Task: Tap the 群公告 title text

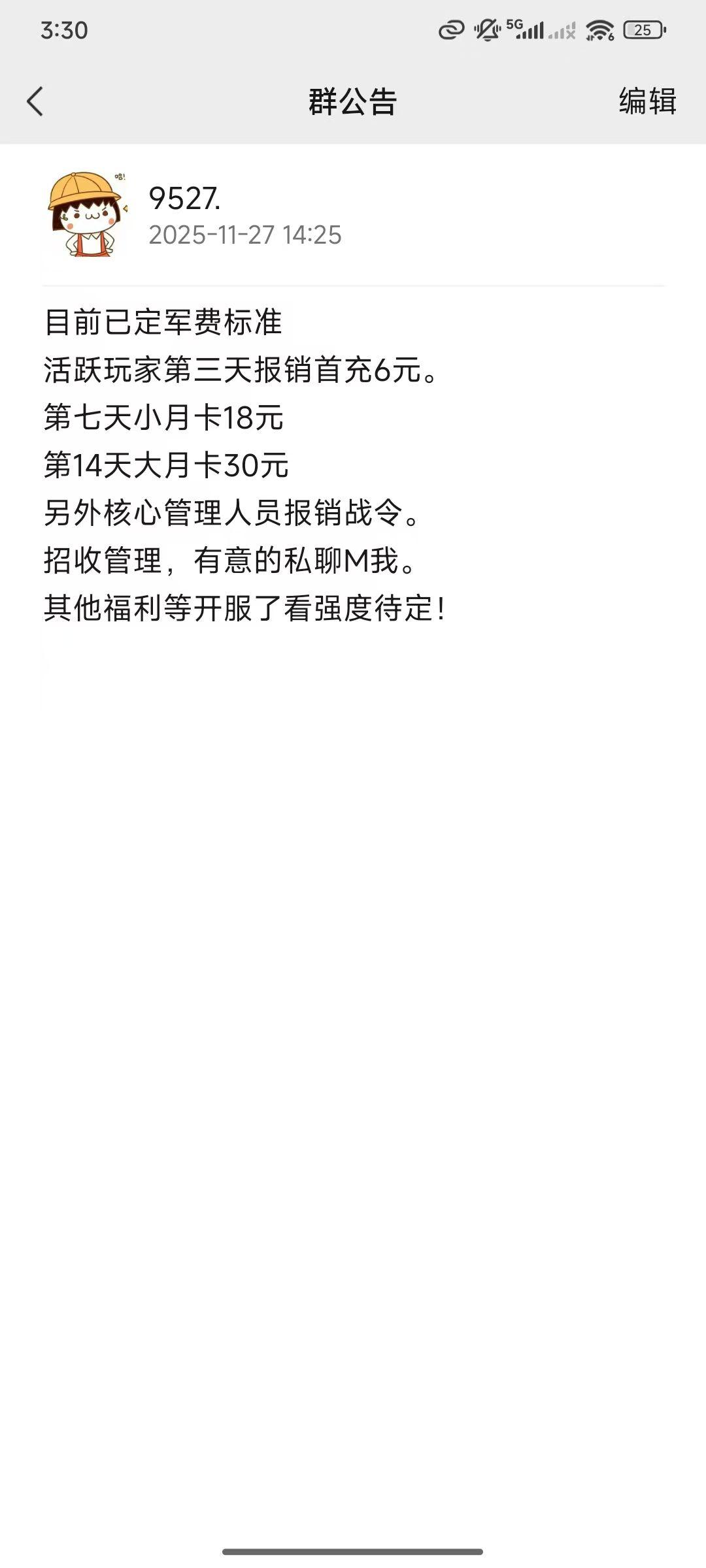Action: [353, 101]
